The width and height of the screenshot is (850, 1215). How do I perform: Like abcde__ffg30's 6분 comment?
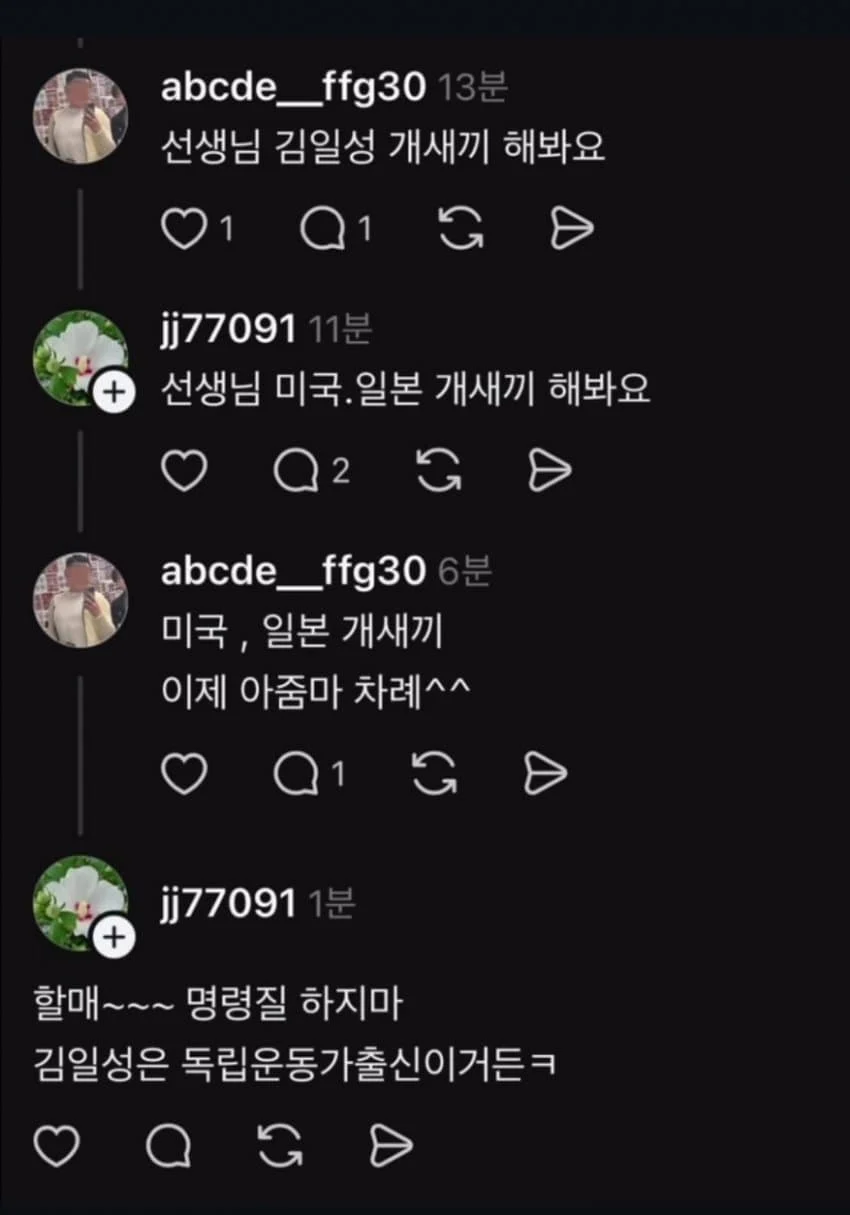click(183, 772)
